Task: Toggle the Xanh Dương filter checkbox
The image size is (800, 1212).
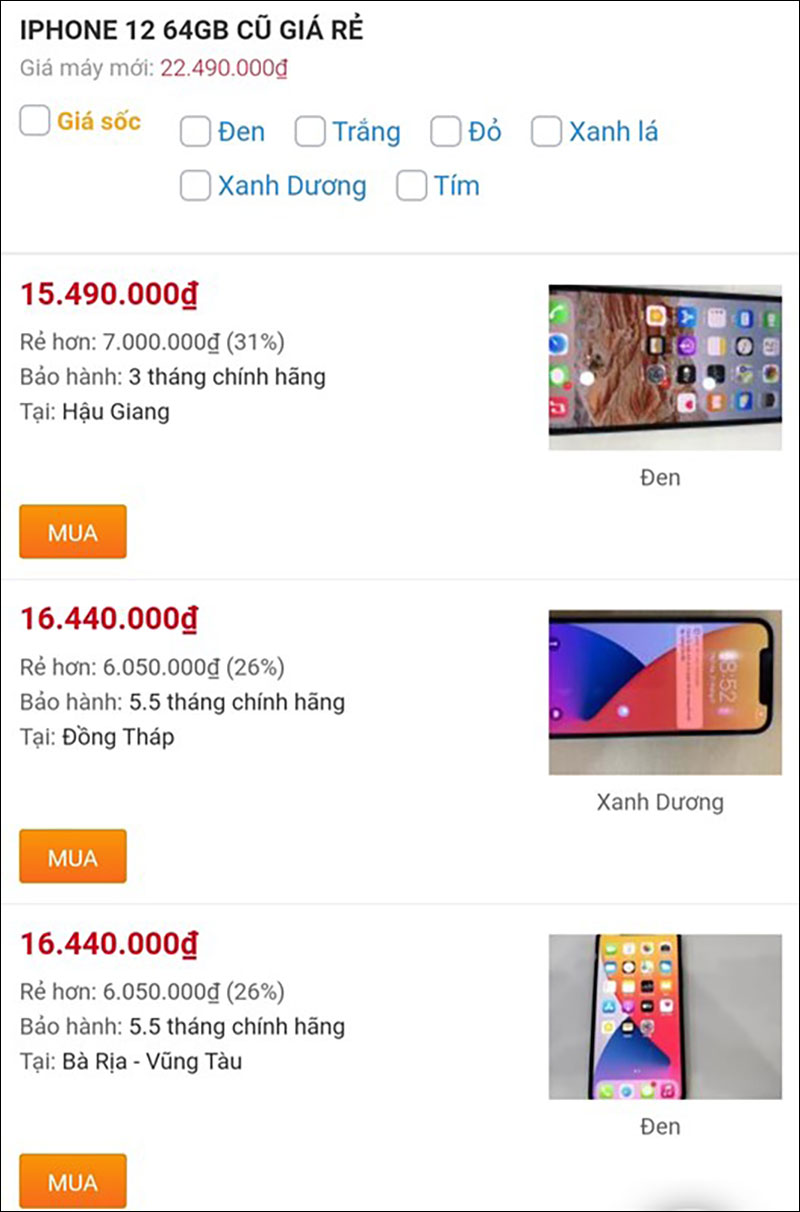Action: pos(195,186)
